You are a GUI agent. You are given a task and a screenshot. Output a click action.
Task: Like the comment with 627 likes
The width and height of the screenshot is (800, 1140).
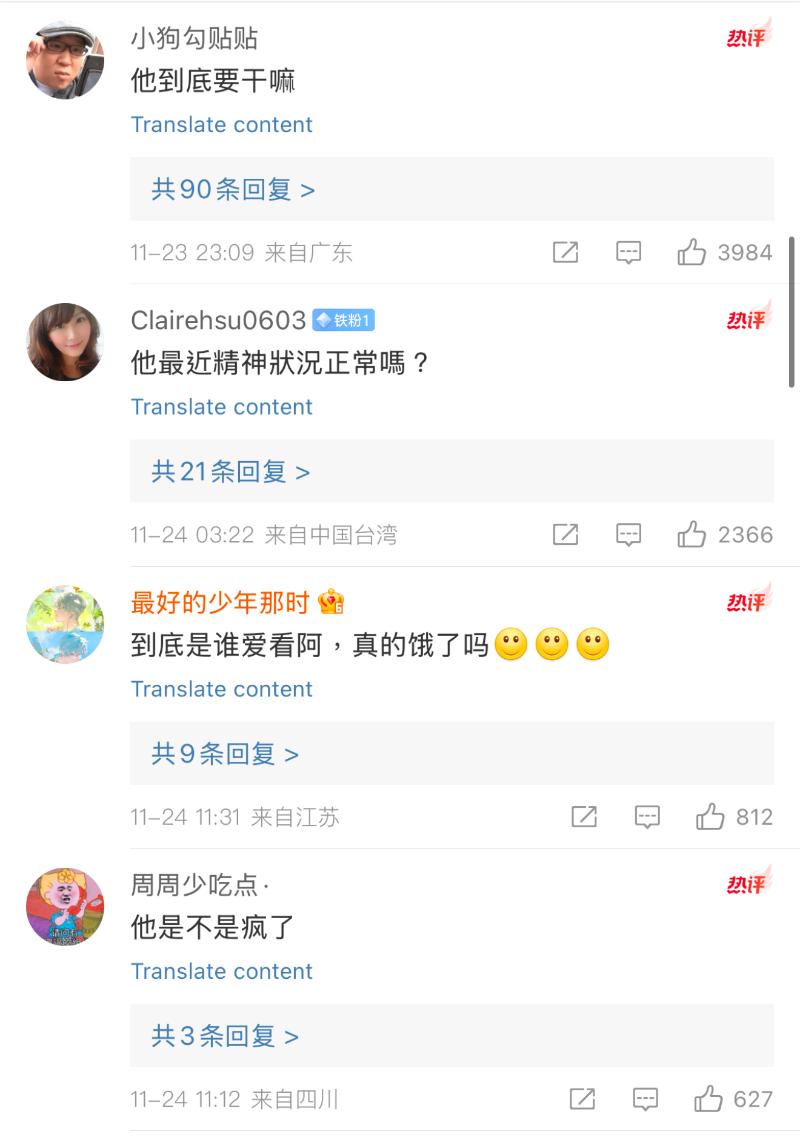708,1100
